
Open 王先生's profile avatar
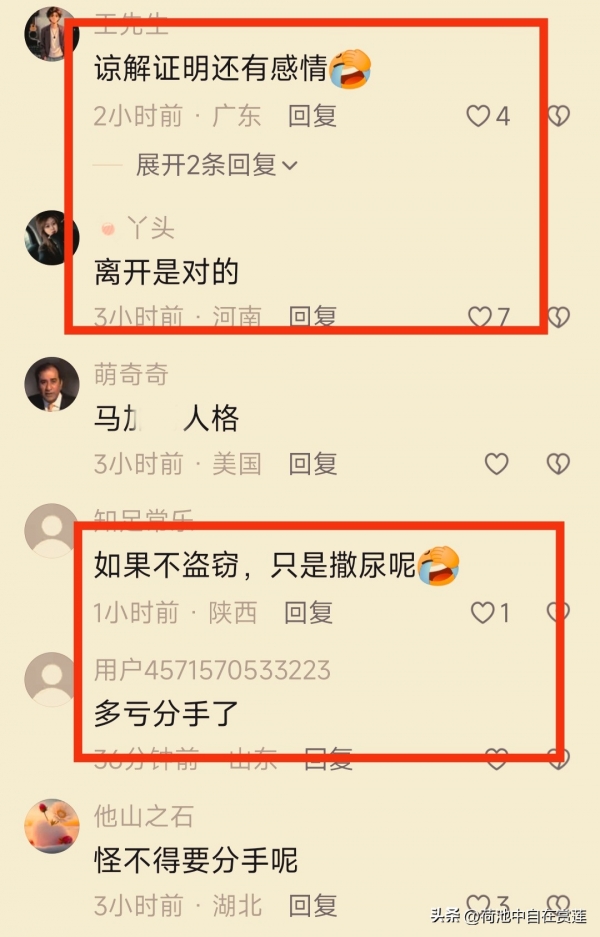click(x=51, y=33)
